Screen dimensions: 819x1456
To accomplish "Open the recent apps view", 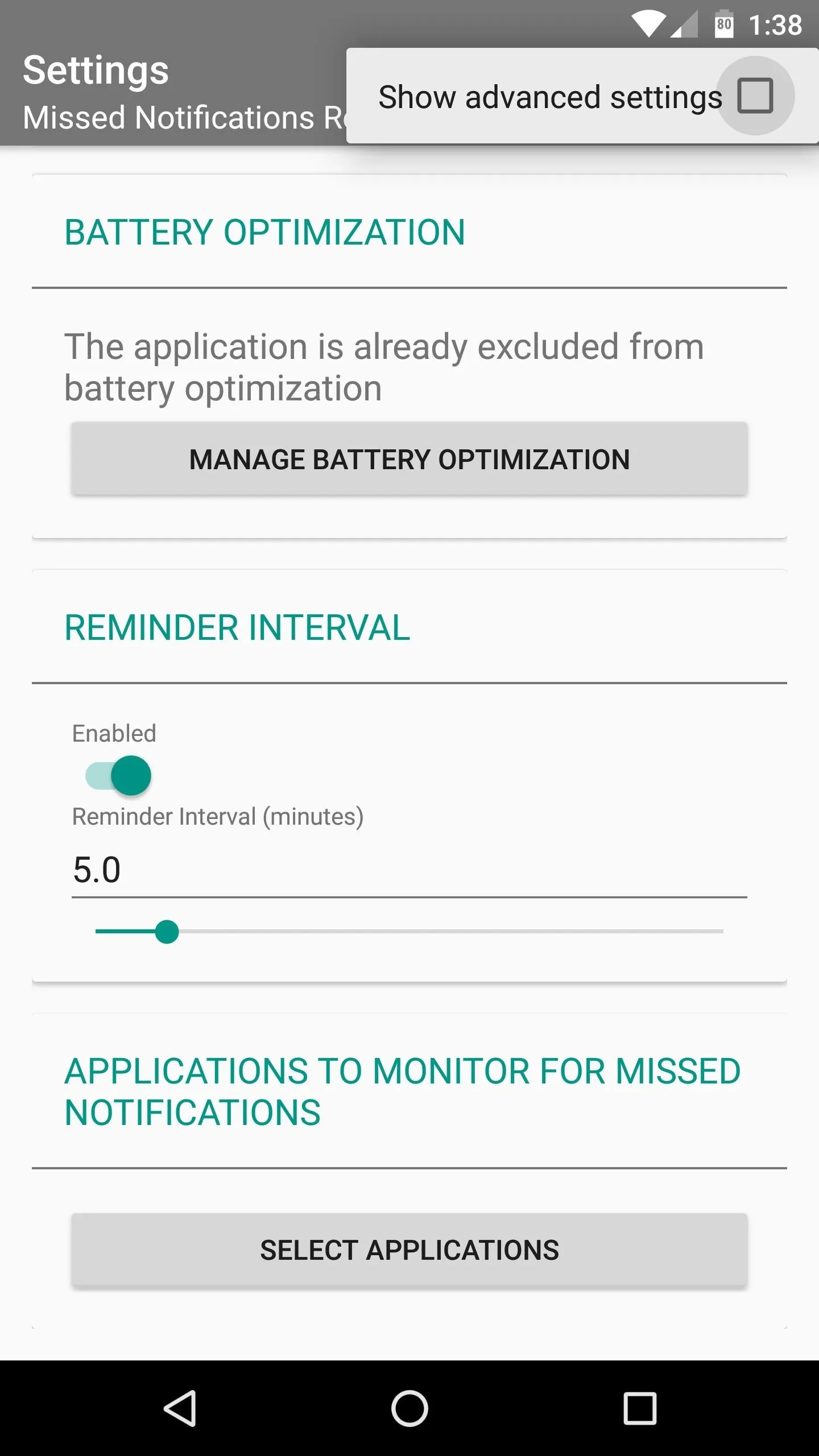I will point(640,1408).
